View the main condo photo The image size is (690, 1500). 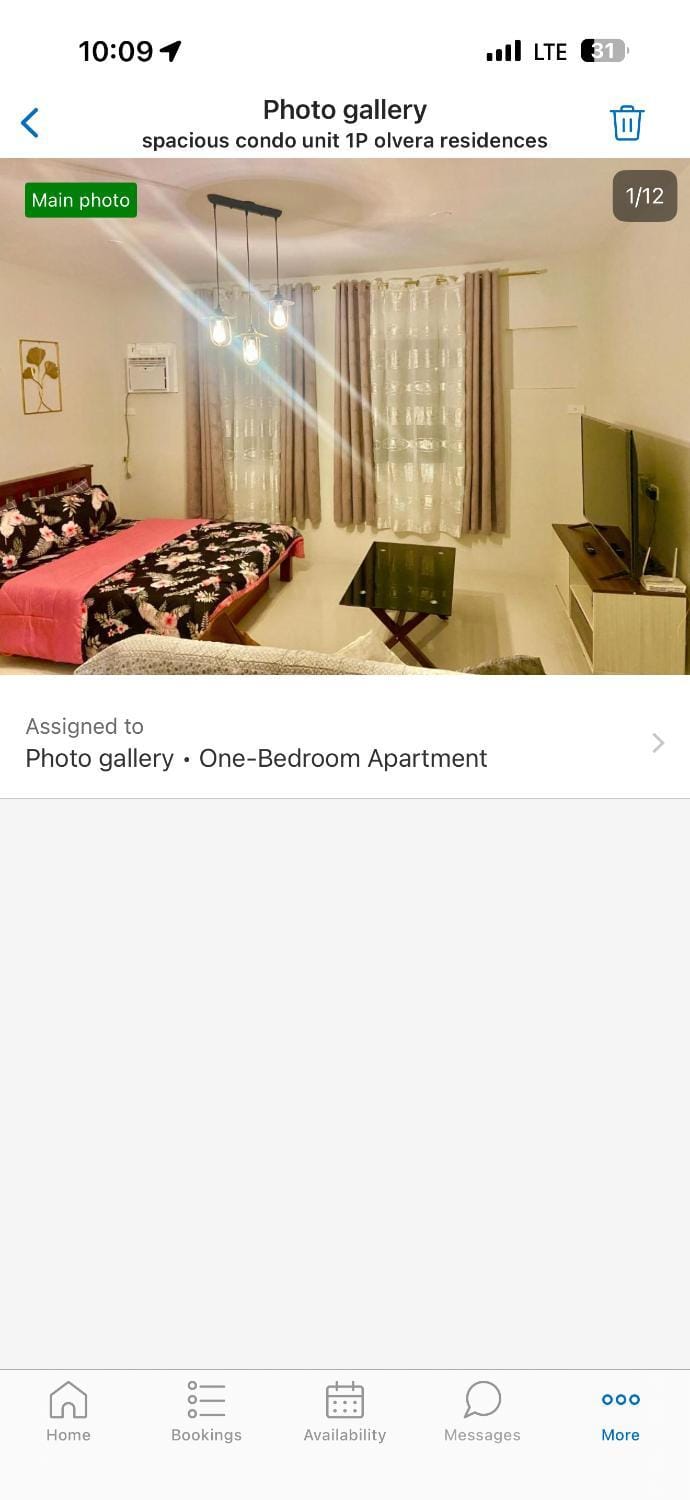click(345, 416)
